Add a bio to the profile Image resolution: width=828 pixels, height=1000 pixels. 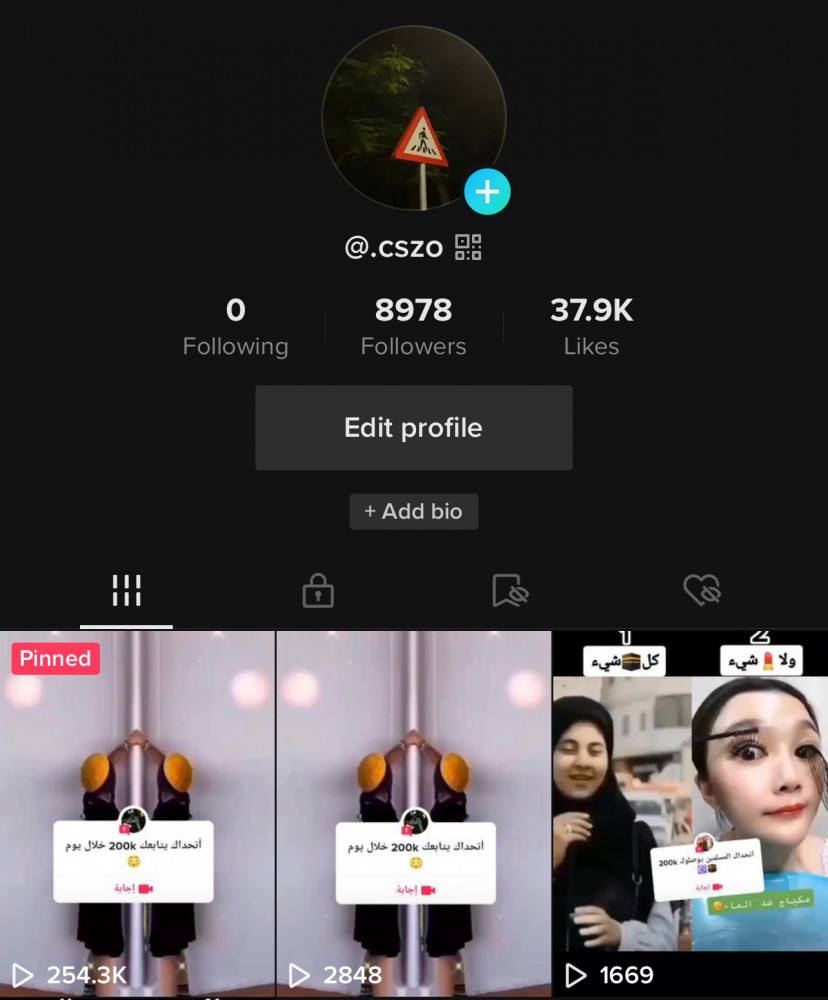point(413,511)
